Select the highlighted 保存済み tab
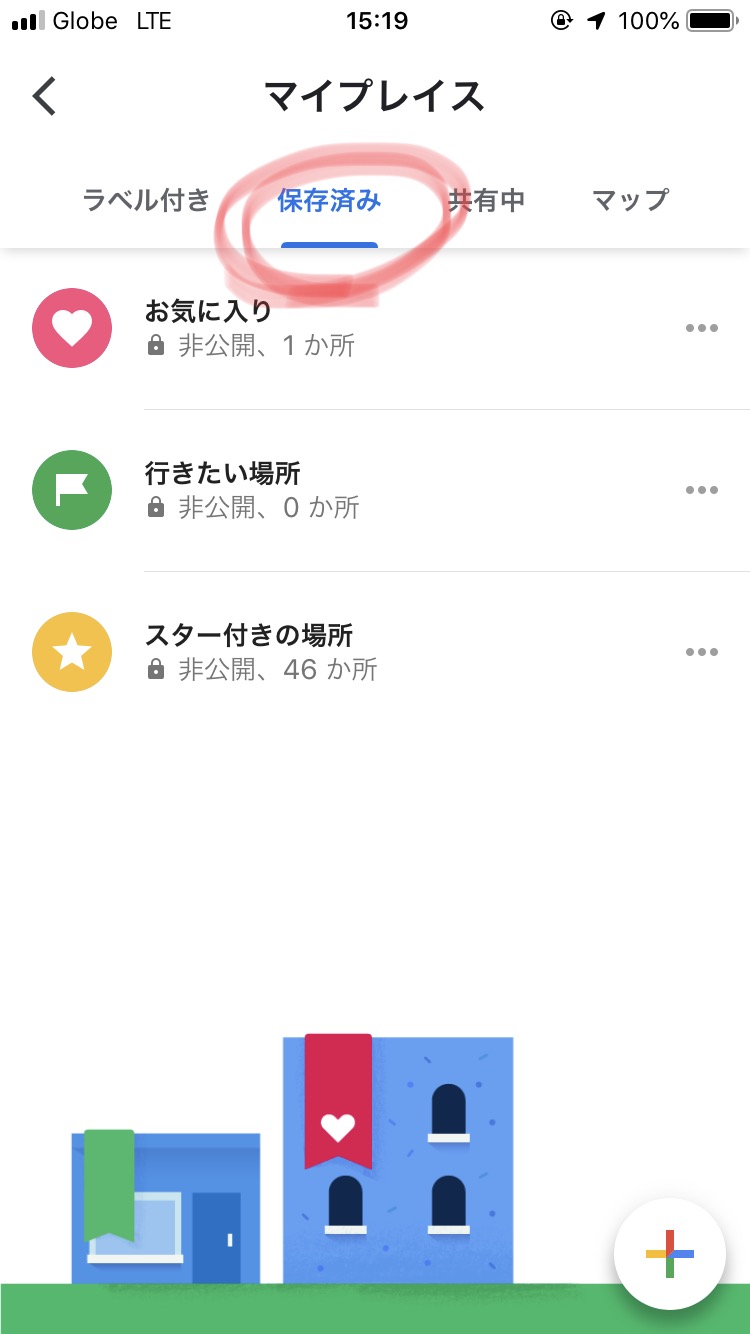Screen dimensions: 750x1334 [330, 200]
